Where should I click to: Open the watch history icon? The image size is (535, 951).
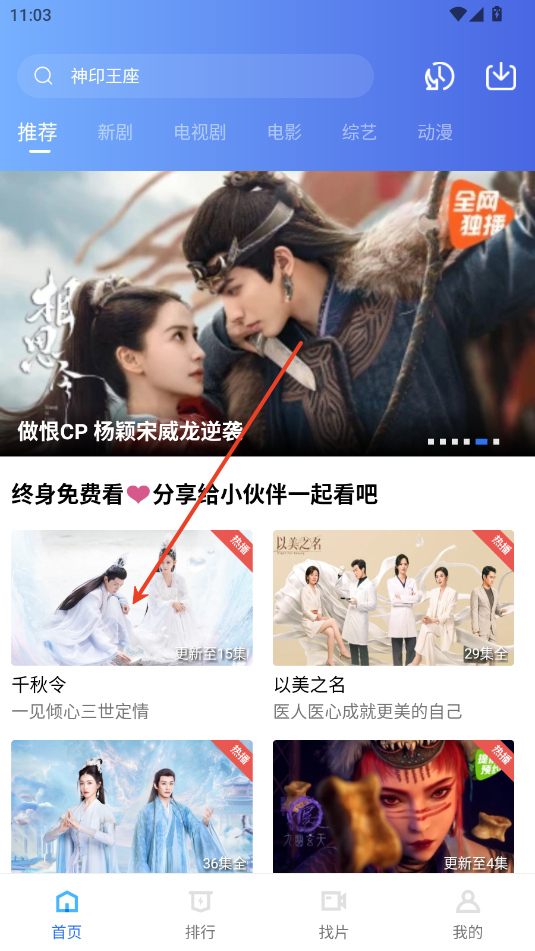tap(439, 76)
